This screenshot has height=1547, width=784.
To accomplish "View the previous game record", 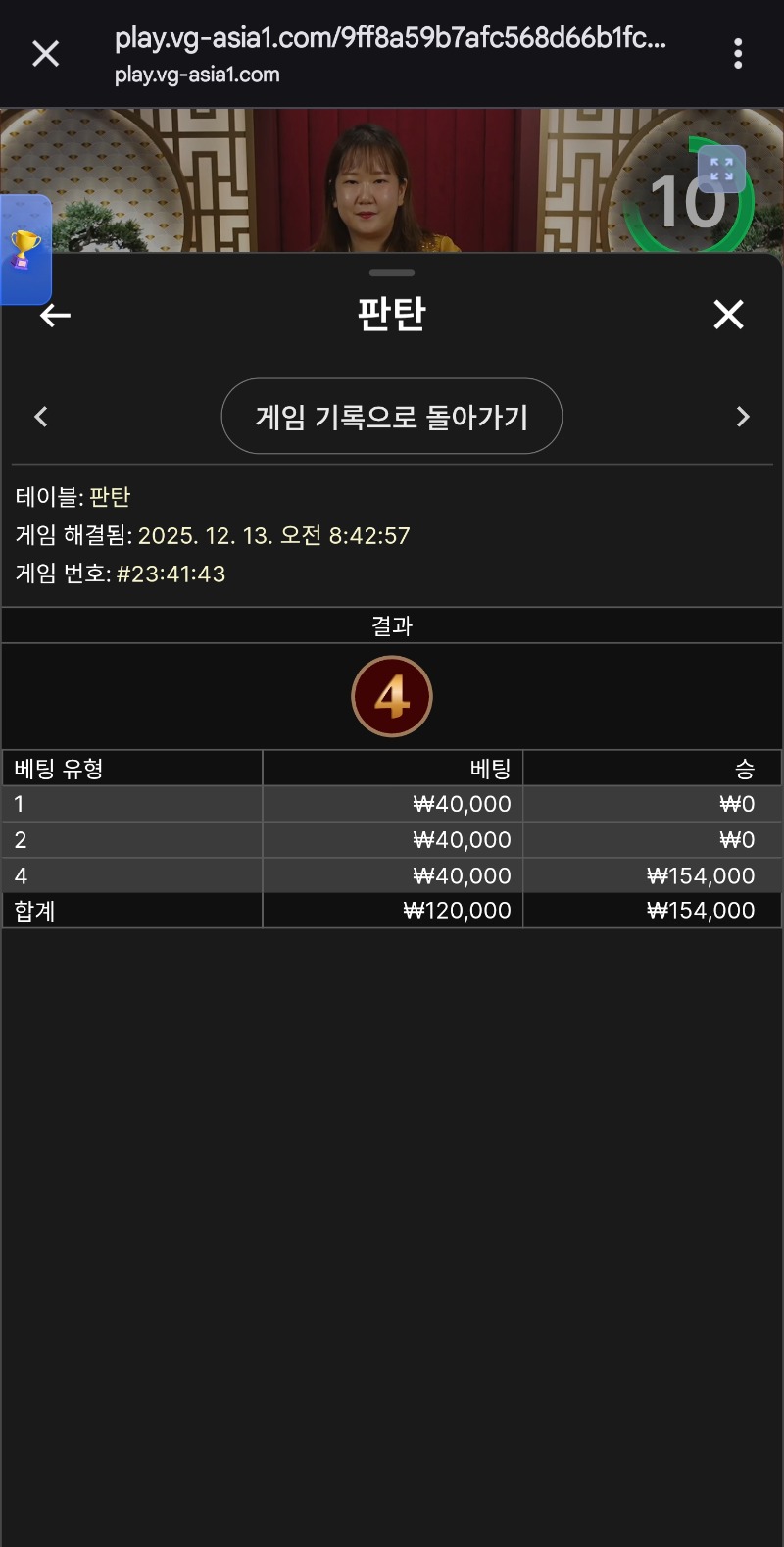I will pos(41,417).
